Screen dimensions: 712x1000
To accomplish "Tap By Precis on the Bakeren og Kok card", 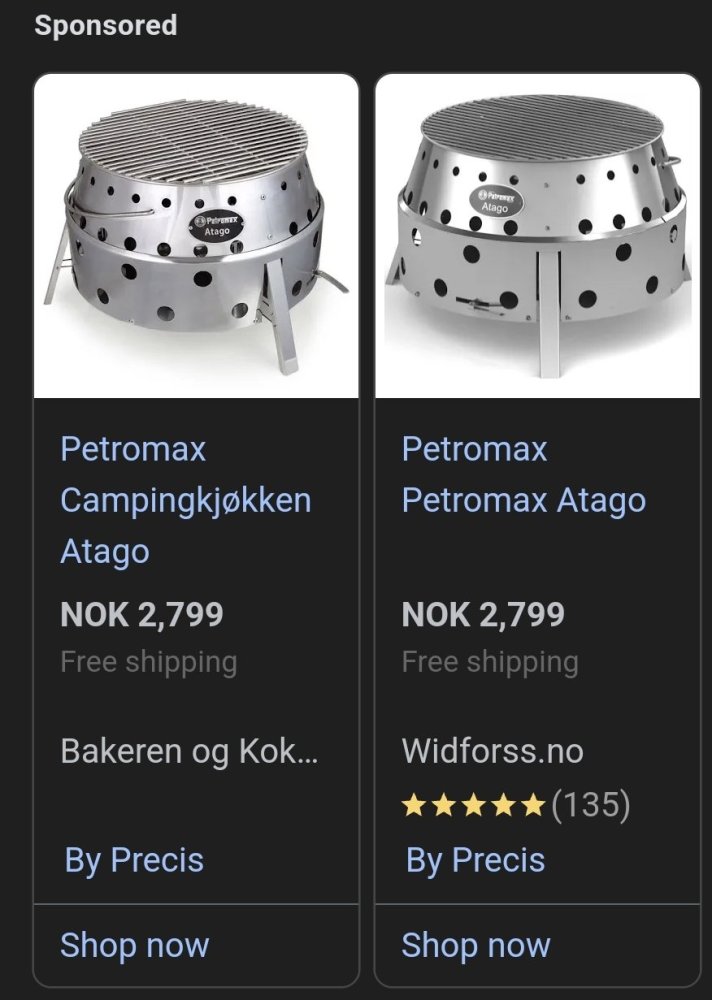I will point(134,860).
